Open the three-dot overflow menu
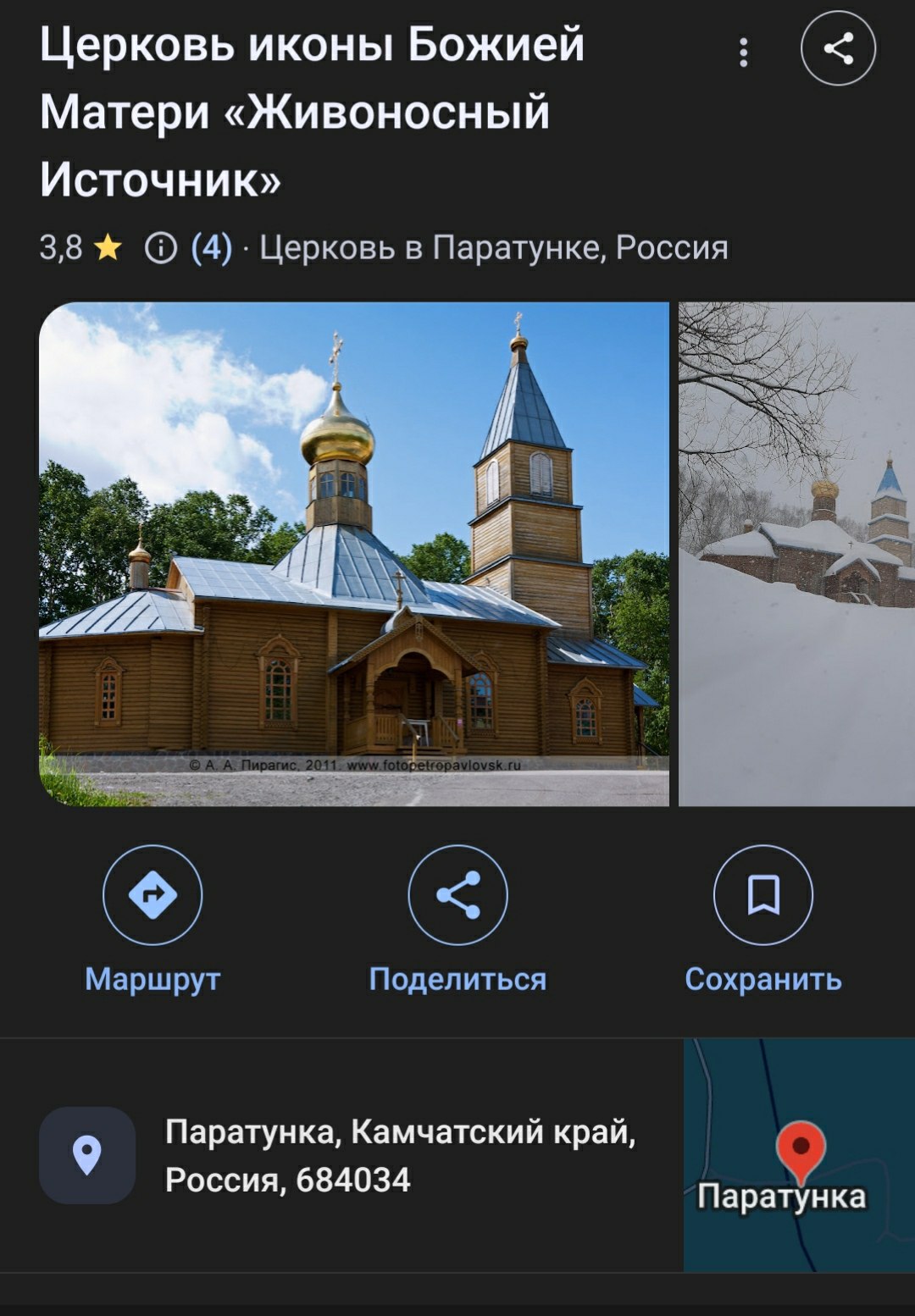 743,52
